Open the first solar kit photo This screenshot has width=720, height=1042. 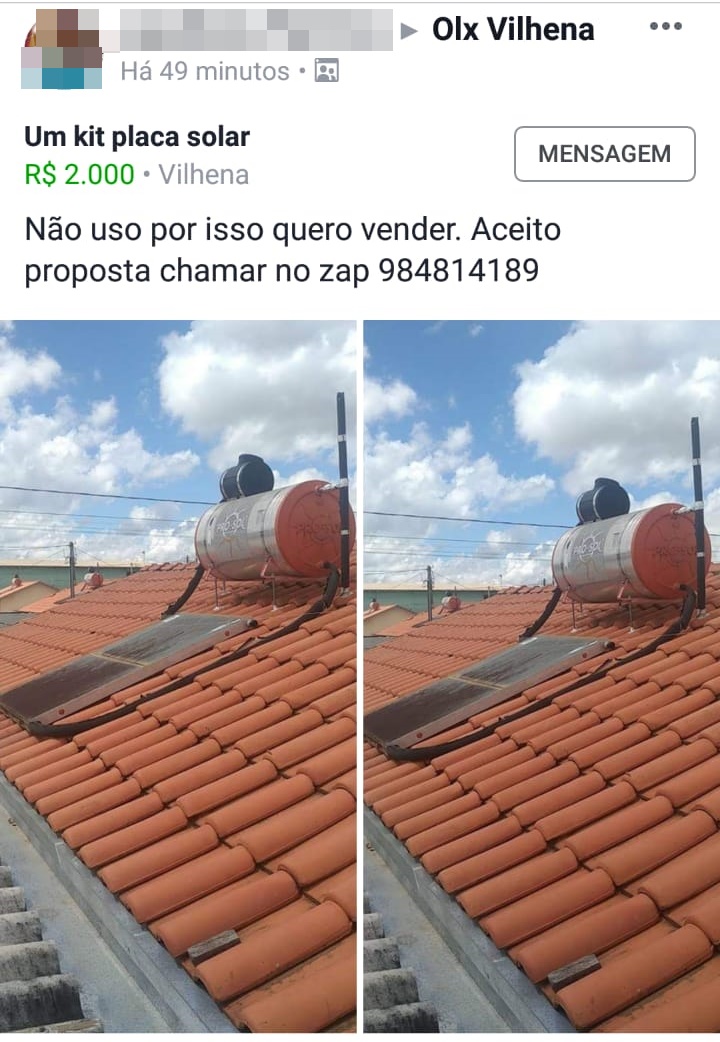coord(178,676)
